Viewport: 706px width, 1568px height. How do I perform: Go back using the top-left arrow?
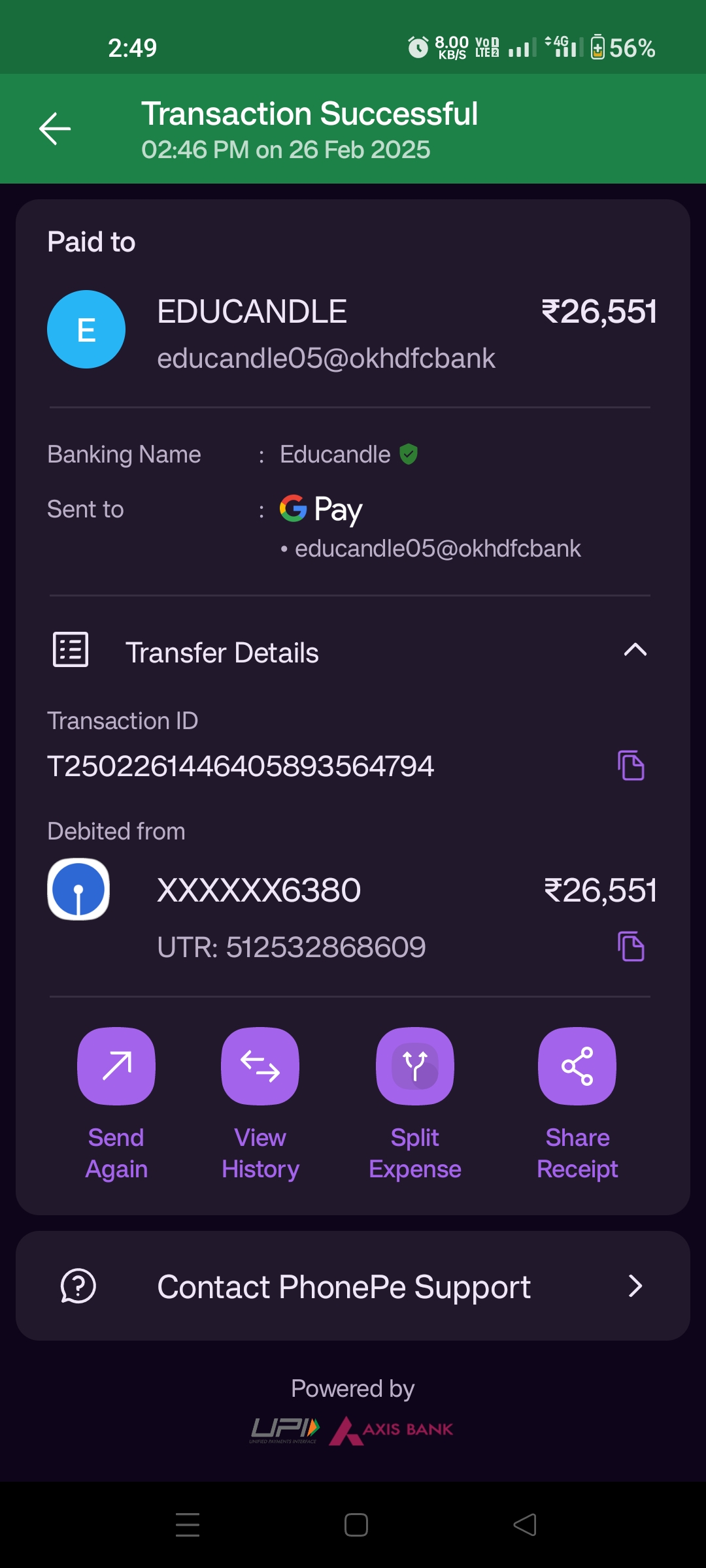55,128
